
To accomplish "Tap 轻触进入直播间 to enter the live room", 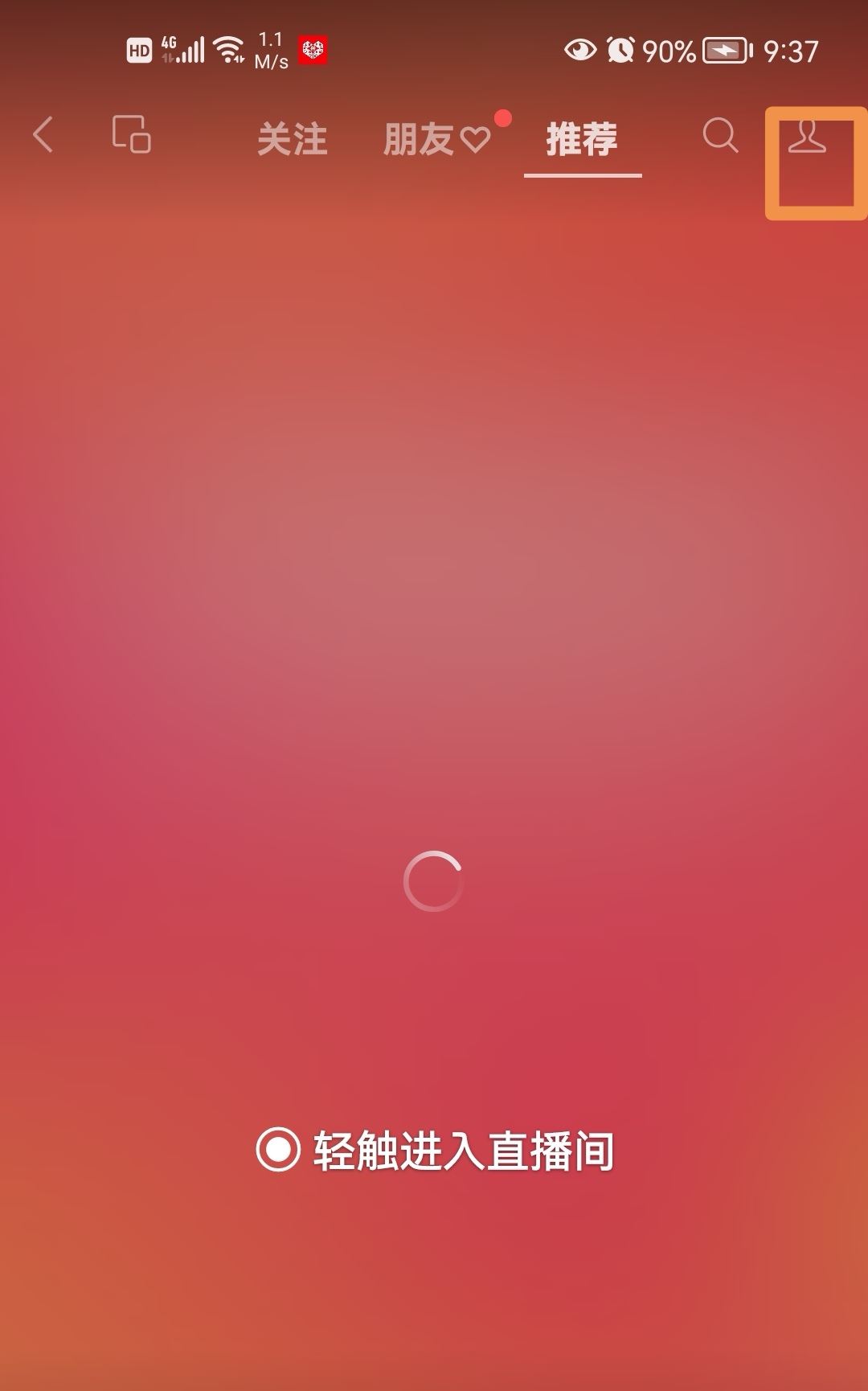I will pos(435,1151).
